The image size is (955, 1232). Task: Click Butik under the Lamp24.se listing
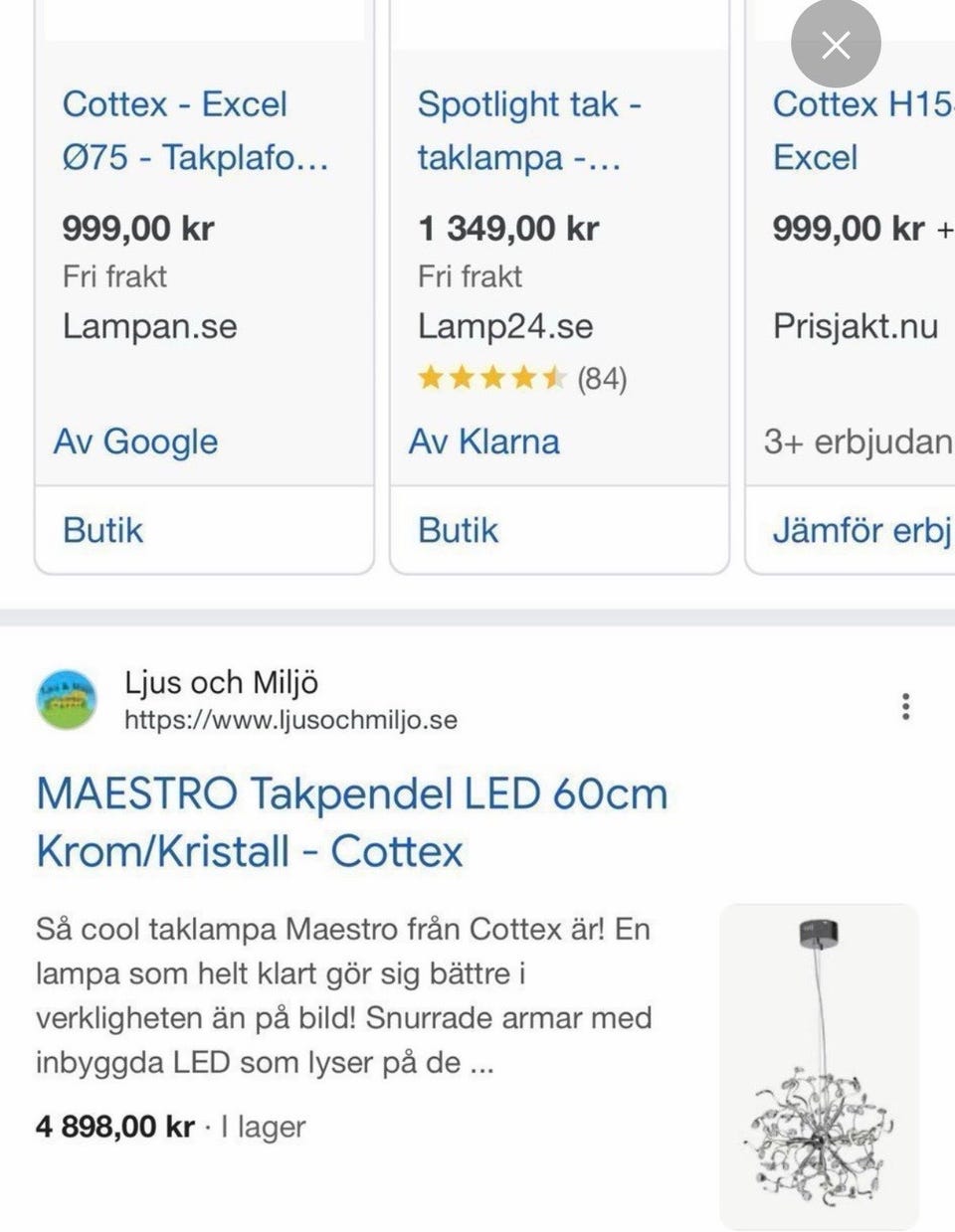[457, 530]
